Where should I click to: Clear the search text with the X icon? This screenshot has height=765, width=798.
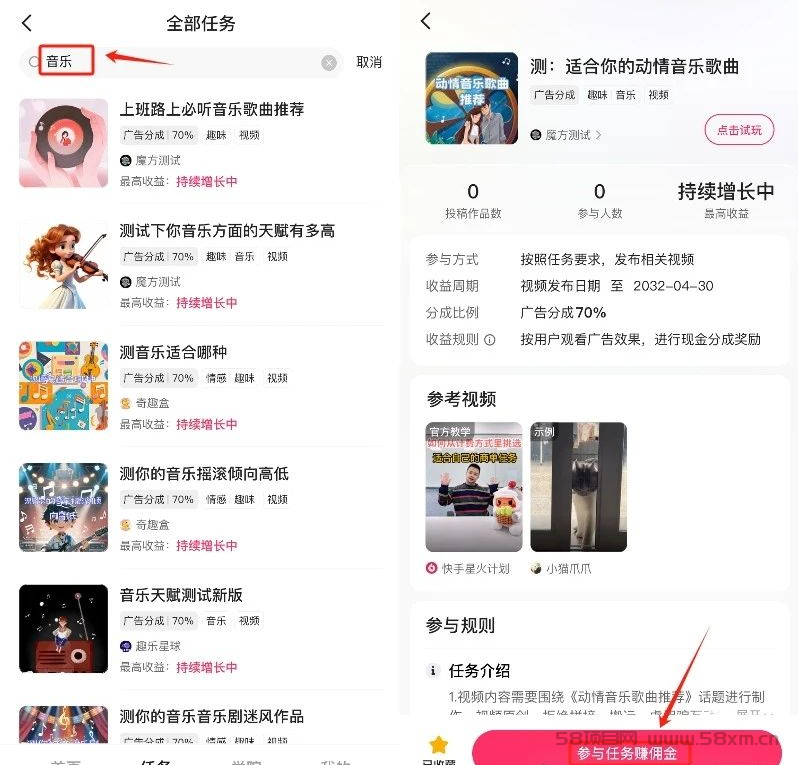pos(329,63)
